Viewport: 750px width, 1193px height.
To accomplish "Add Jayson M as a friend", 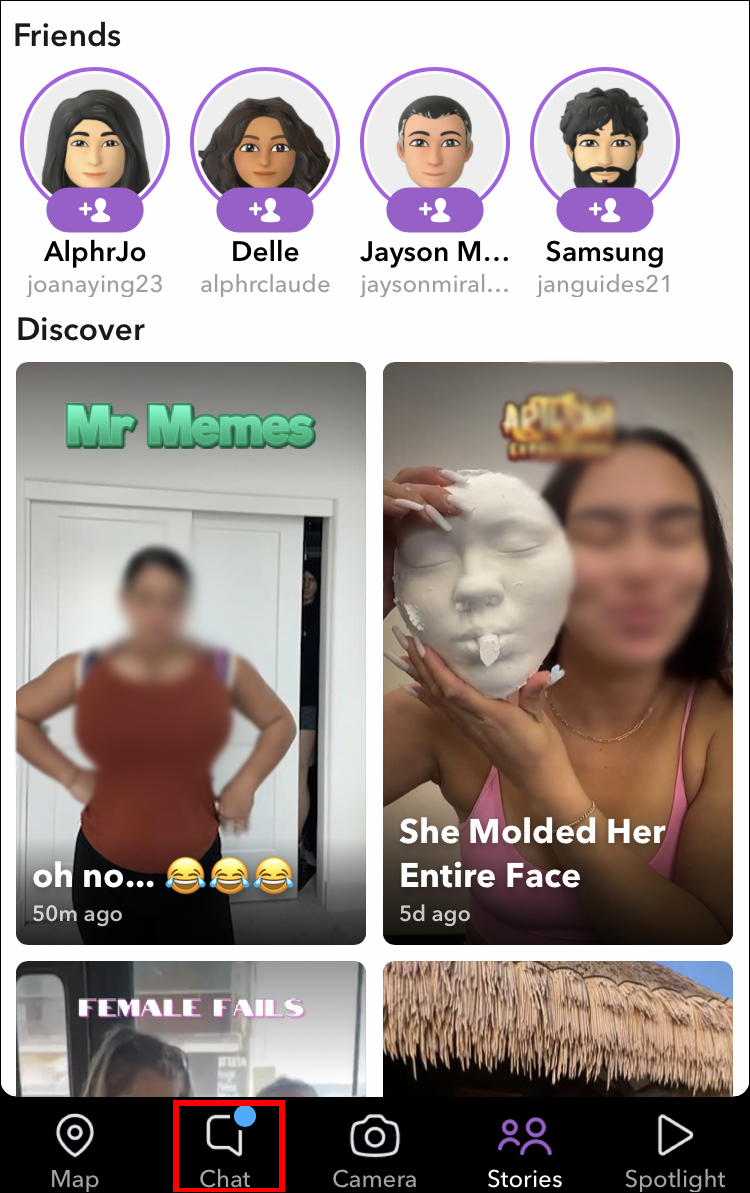I will 435,210.
